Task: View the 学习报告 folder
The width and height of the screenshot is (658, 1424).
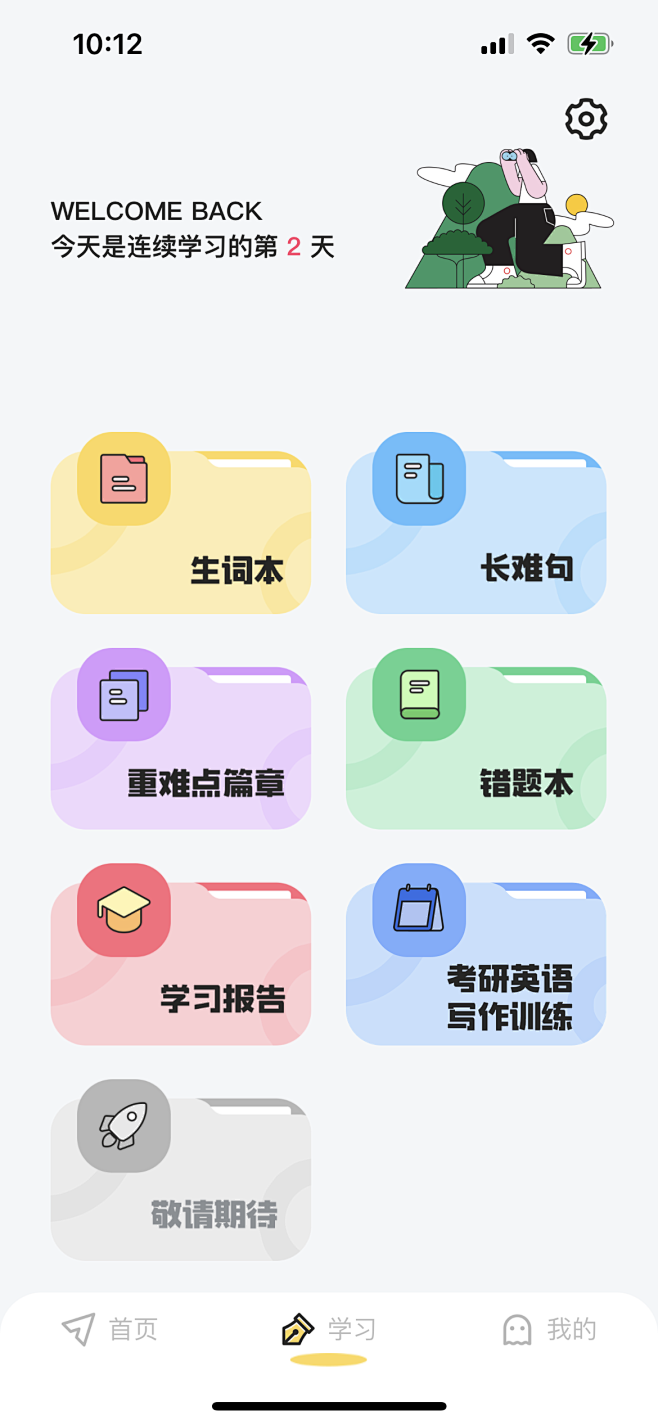Action: tap(181, 964)
